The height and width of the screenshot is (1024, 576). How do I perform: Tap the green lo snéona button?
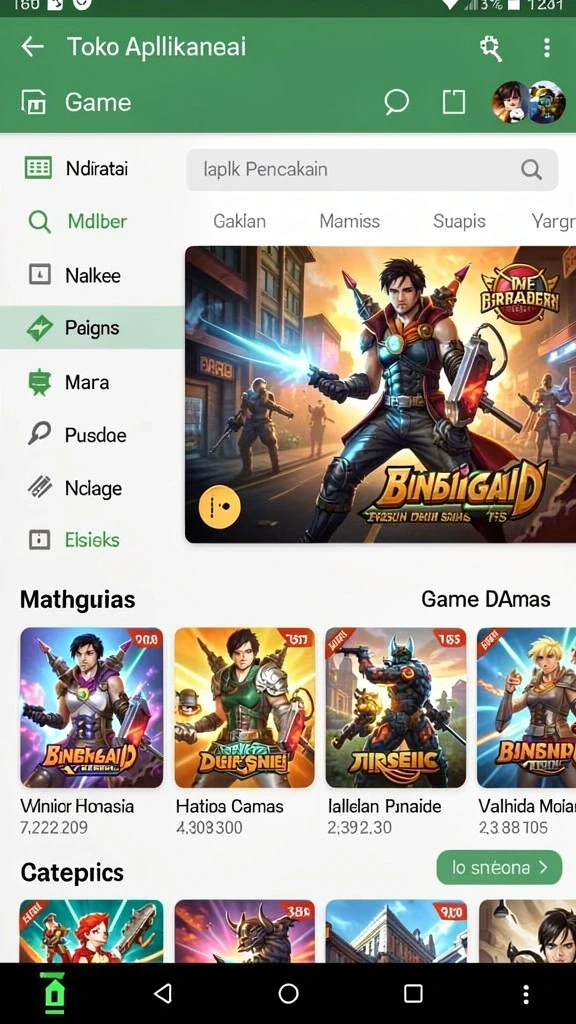coord(499,867)
